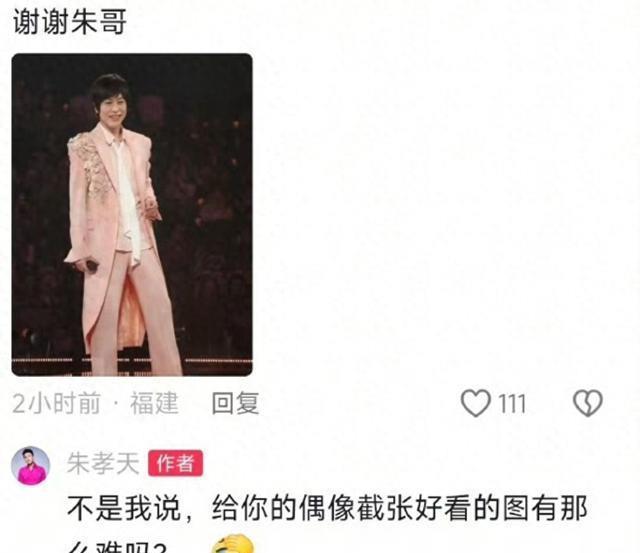Open the 朱孝天 username link
The image size is (640, 553).
[x=103, y=463]
